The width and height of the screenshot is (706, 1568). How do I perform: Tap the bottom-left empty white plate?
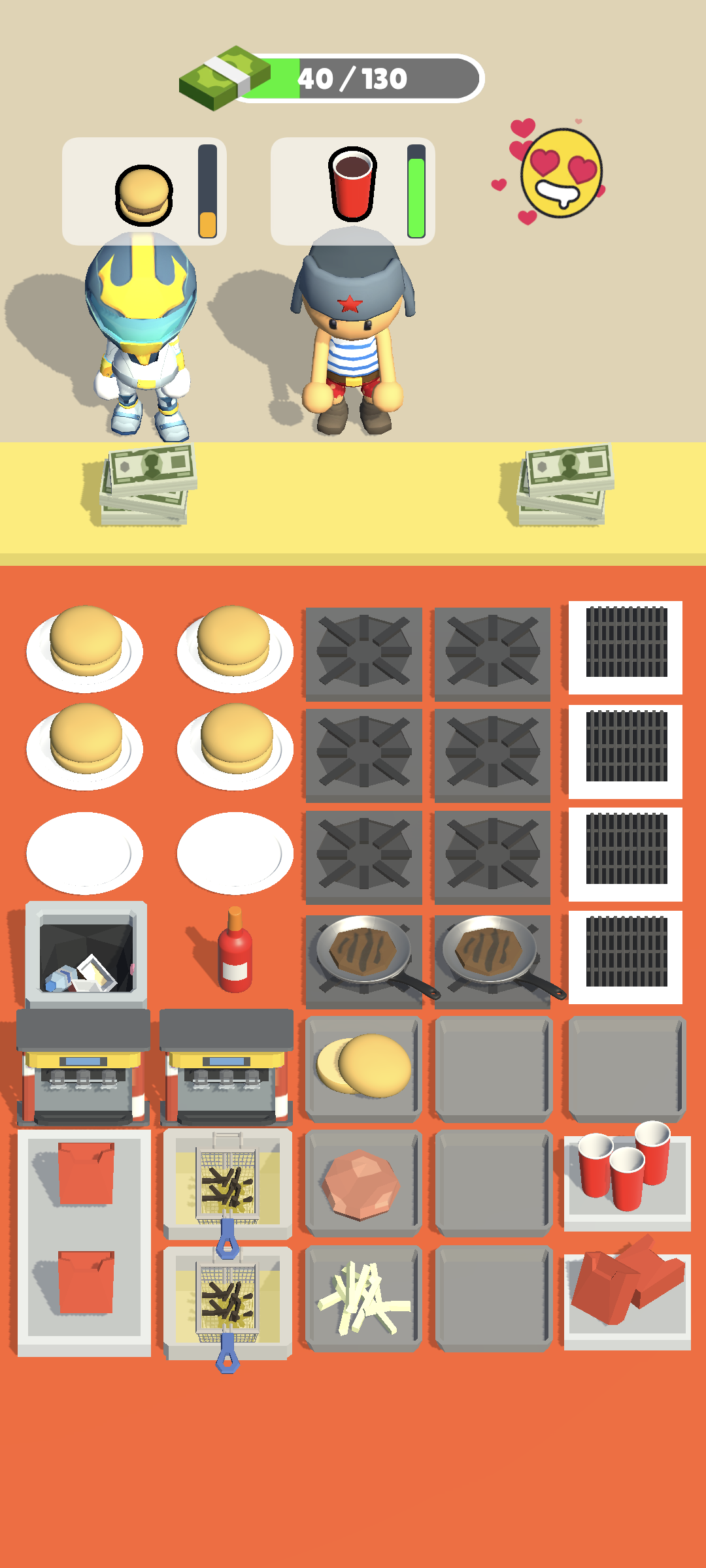point(84,853)
